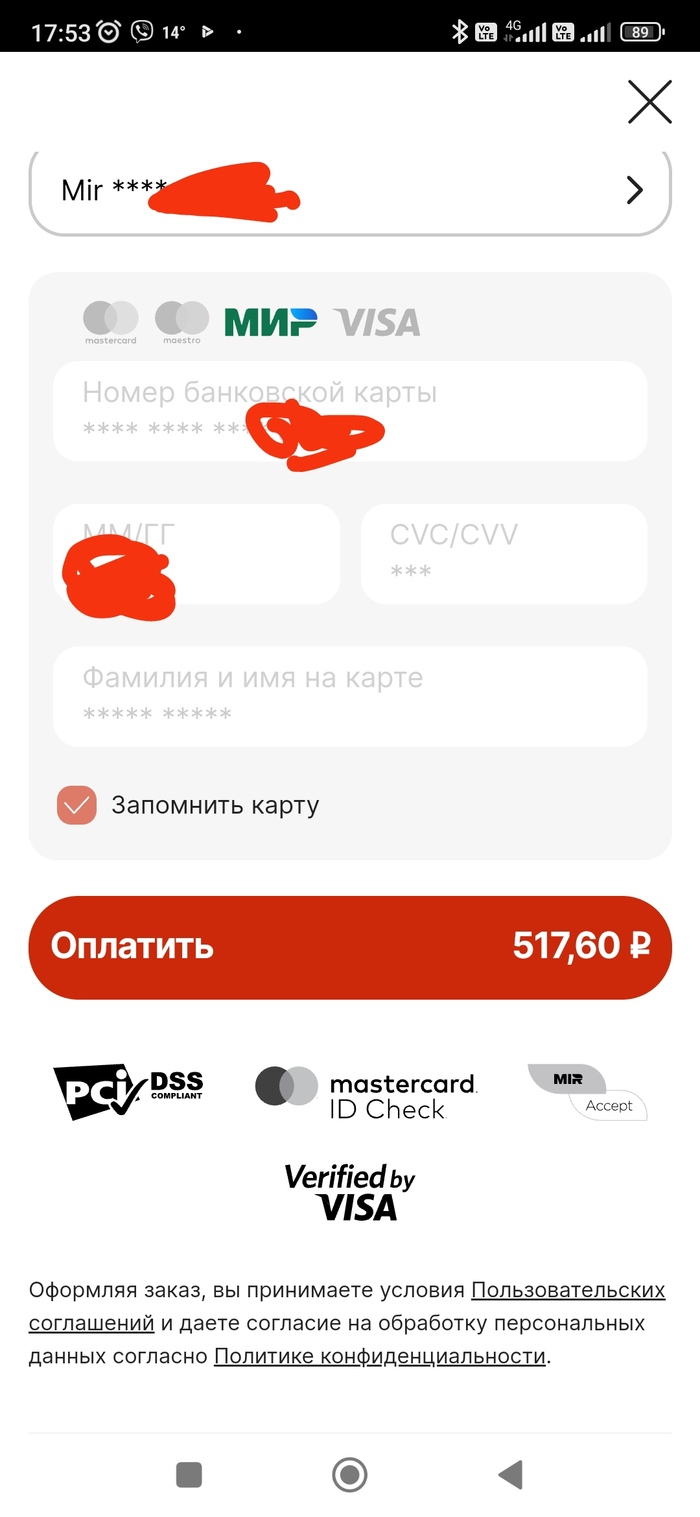700x1517 pixels.
Task: Tap the cardholder name field
Action: point(350,696)
